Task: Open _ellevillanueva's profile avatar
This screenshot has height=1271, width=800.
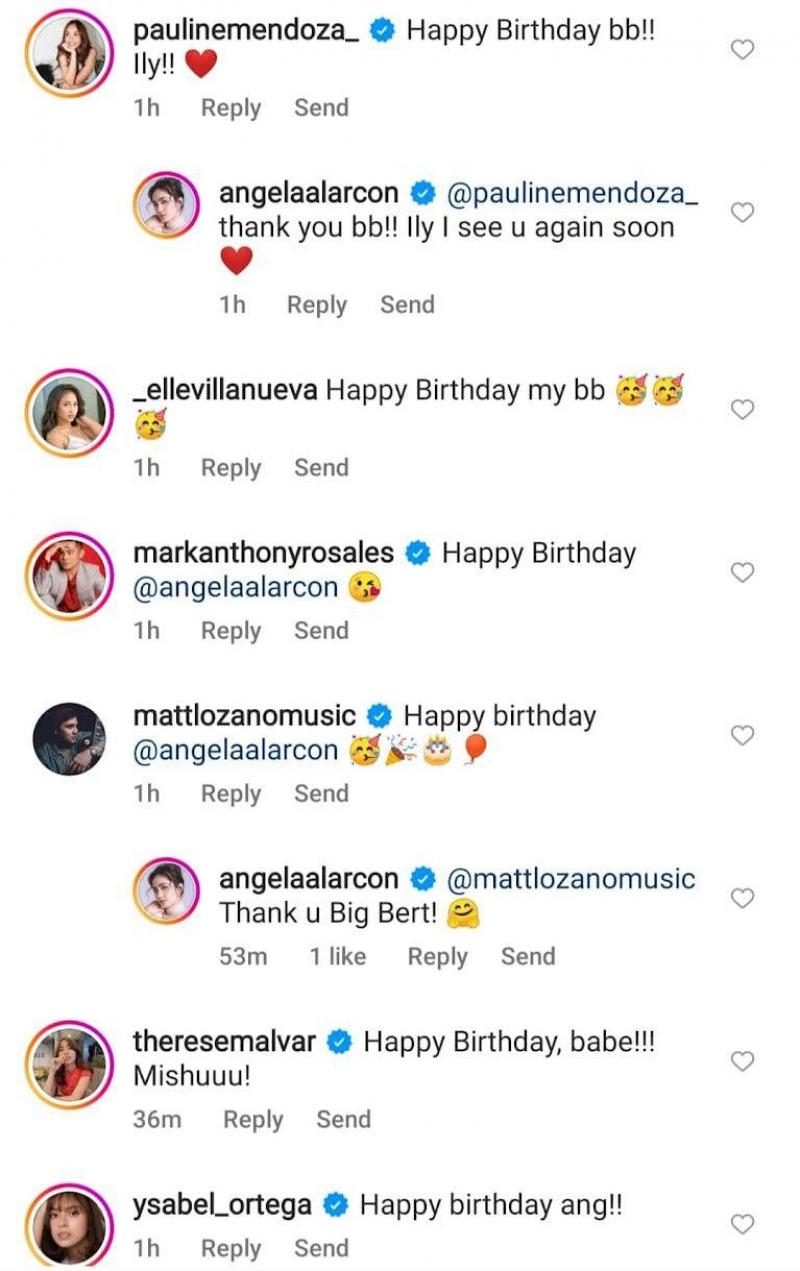Action: coord(69,412)
